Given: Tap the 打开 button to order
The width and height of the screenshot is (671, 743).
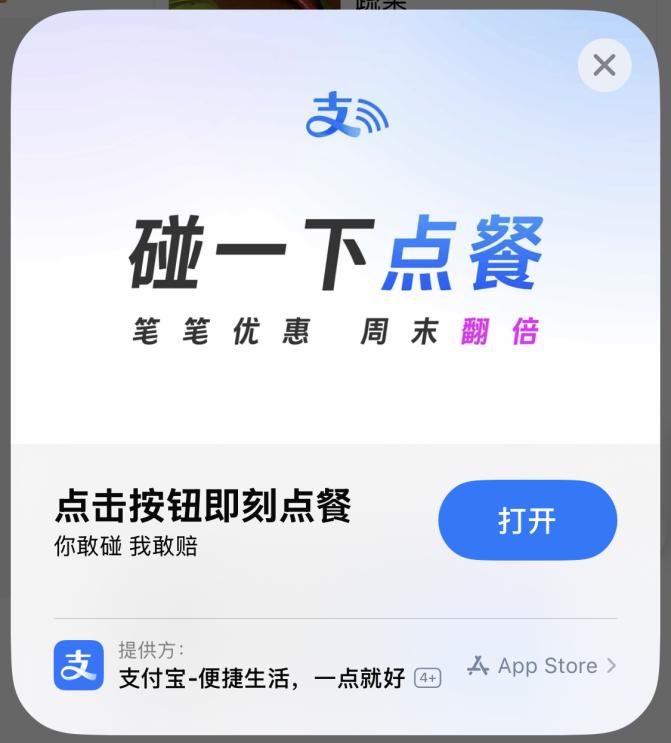Looking at the screenshot, I should pyautogui.click(x=527, y=520).
